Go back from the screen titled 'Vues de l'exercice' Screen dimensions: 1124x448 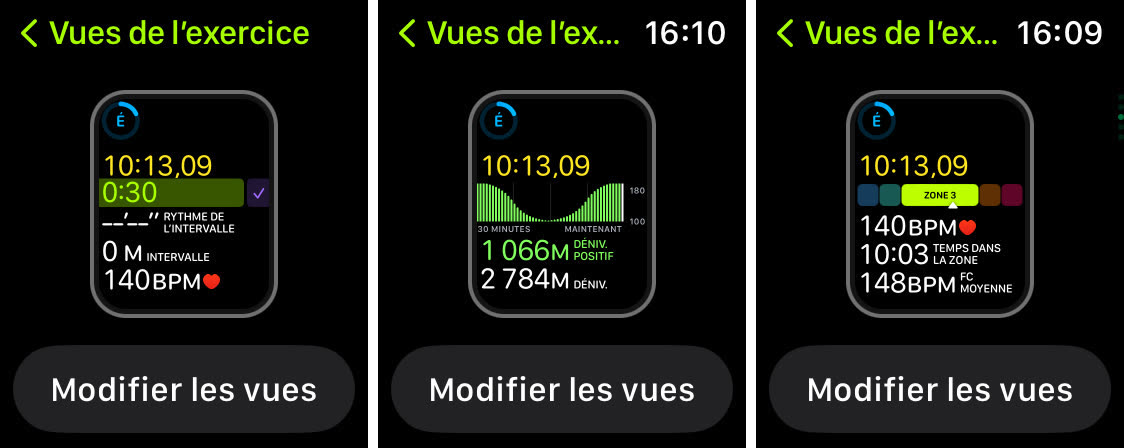30,33
